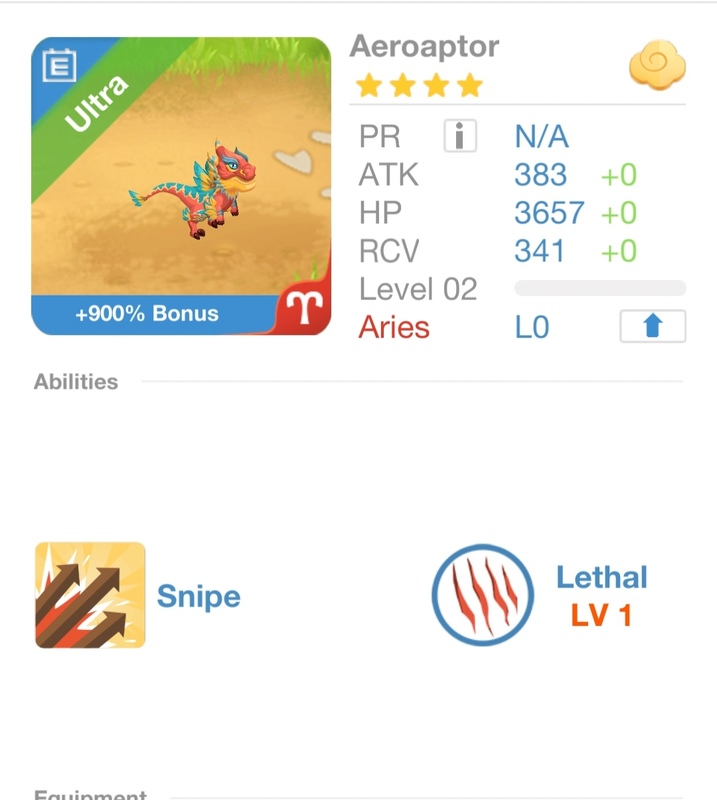Tap the Aries level-up arrow button

[x=652, y=327]
